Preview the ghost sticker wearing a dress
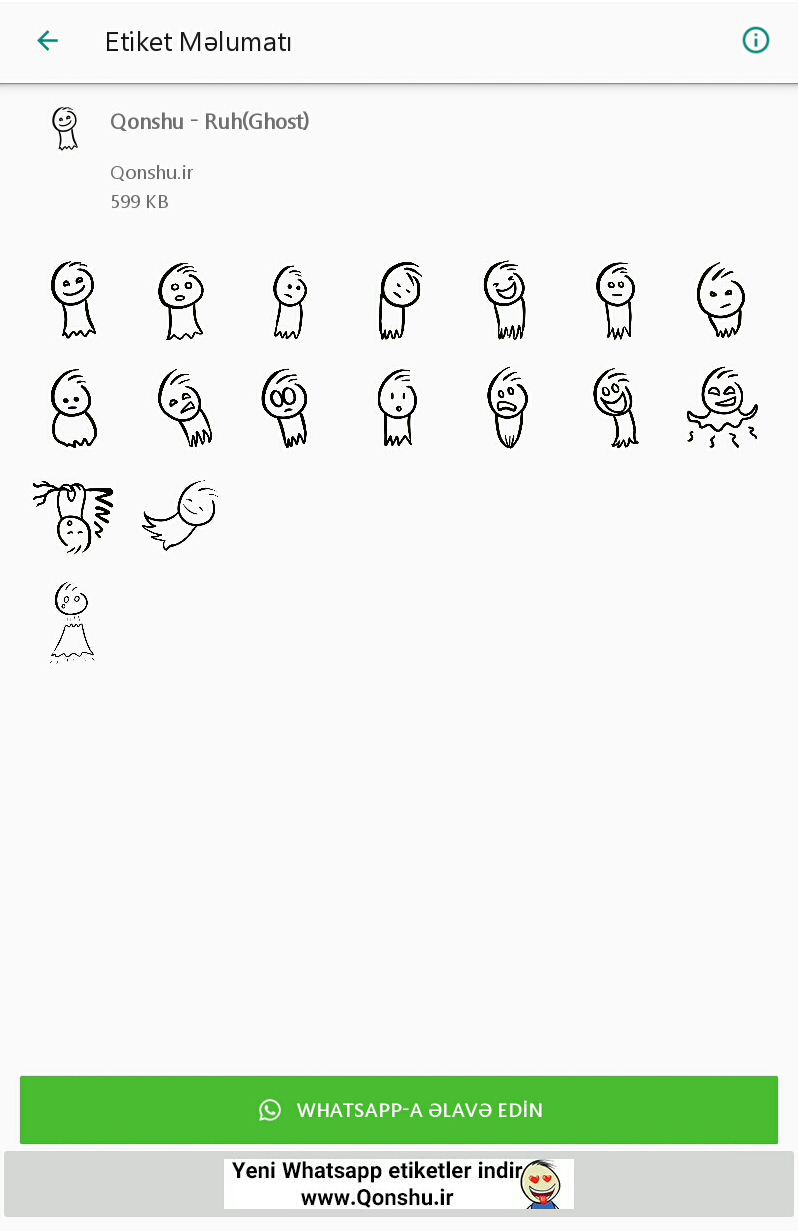 pyautogui.click(x=72, y=623)
